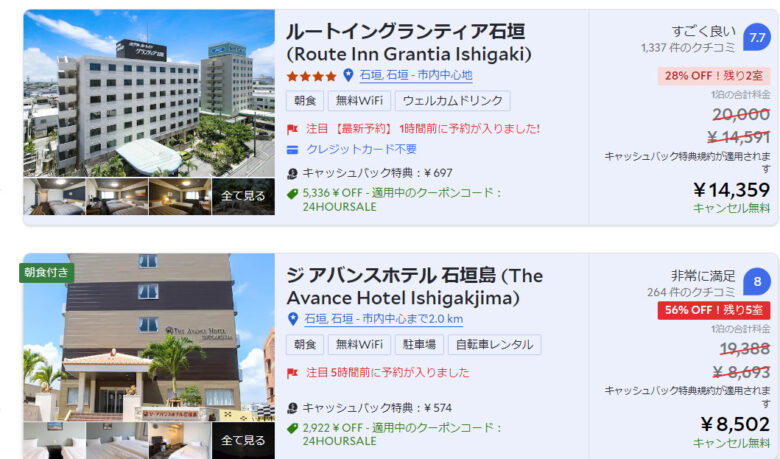The width and height of the screenshot is (780, 459).
Task: View Avance Hotel's ¥8,502 price offer
Action: coord(735,424)
